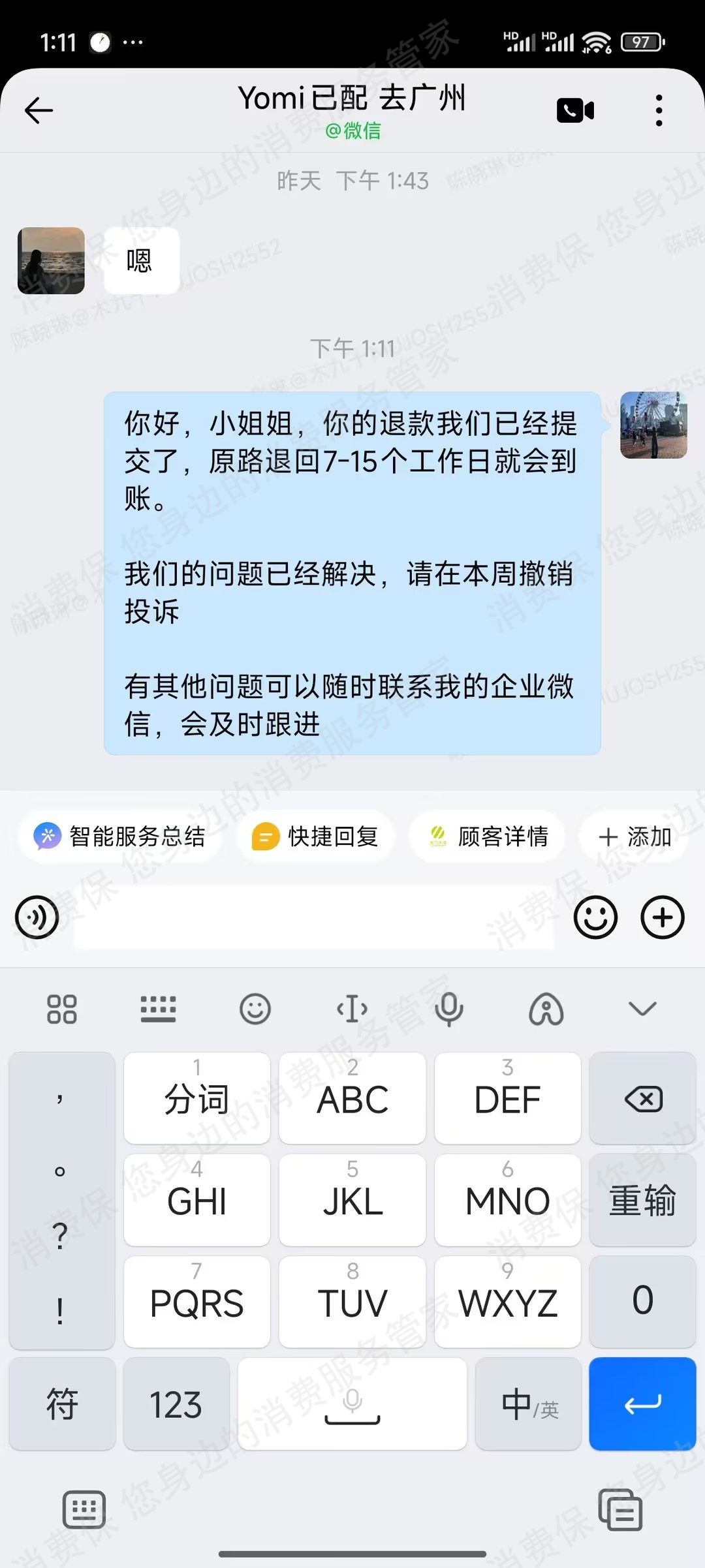
Task: Open keyboard tools grid menu
Action: pos(62,1009)
